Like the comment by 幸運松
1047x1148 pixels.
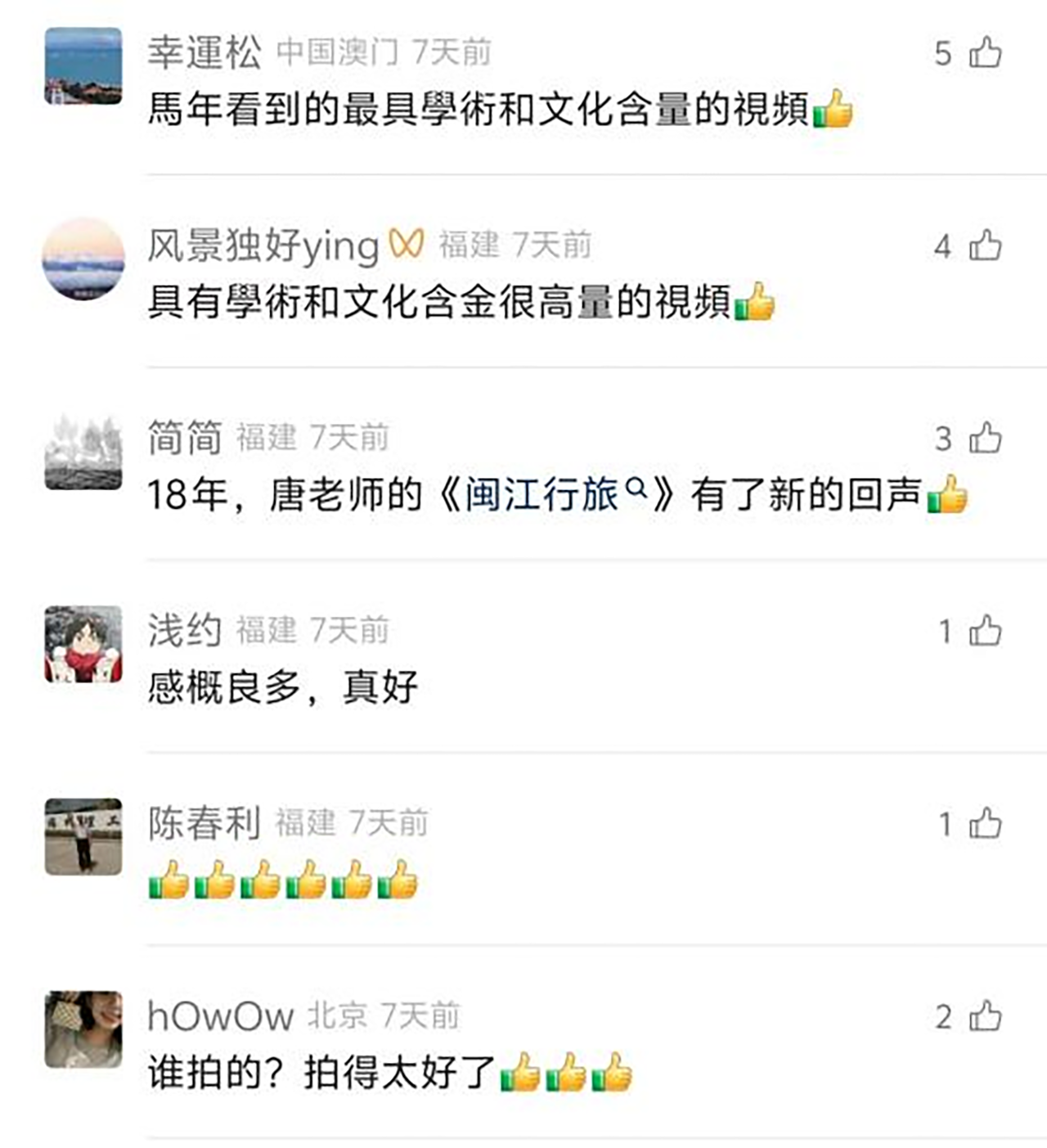(985, 53)
